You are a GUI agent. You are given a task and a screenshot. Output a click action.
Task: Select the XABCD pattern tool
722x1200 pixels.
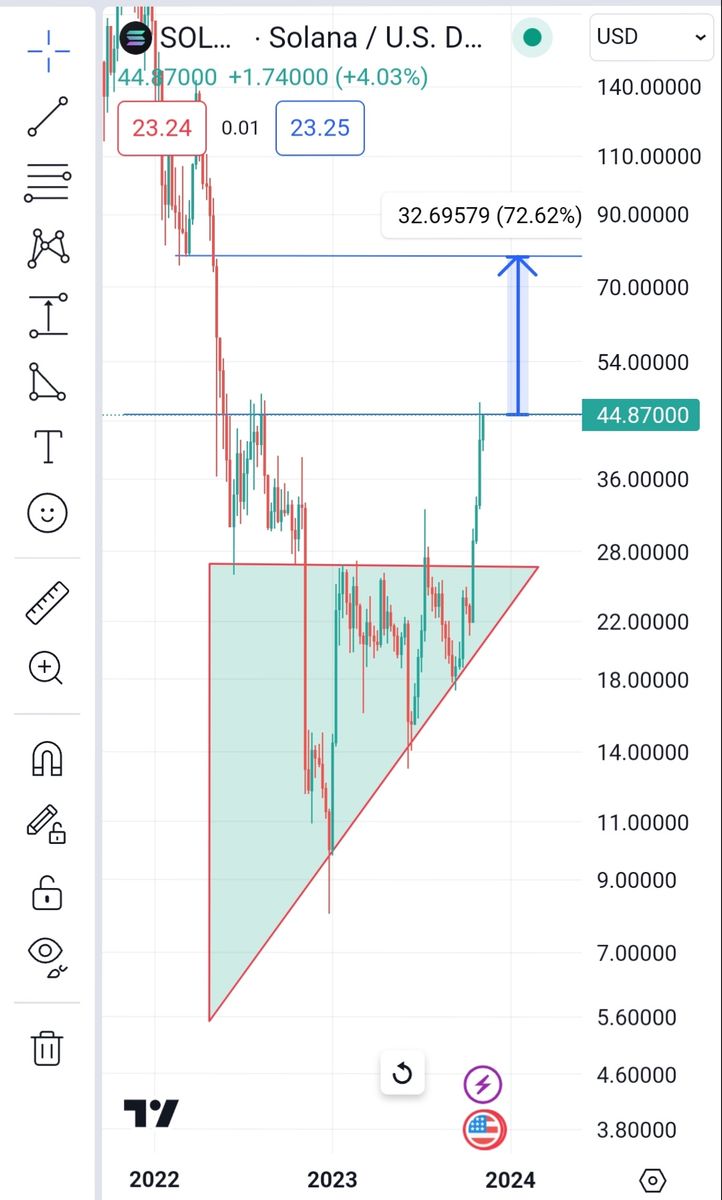point(47,247)
